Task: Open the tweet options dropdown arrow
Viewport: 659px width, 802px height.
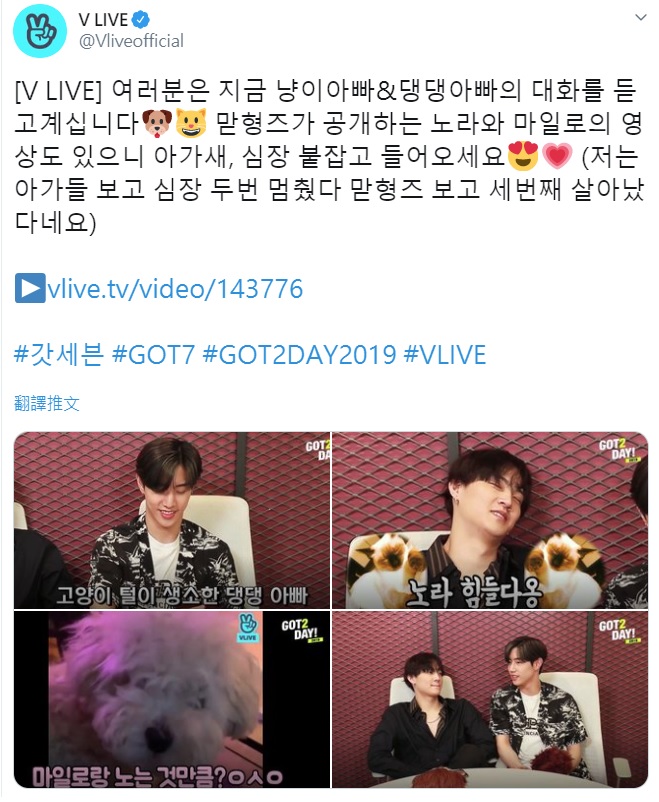Action: tap(637, 19)
